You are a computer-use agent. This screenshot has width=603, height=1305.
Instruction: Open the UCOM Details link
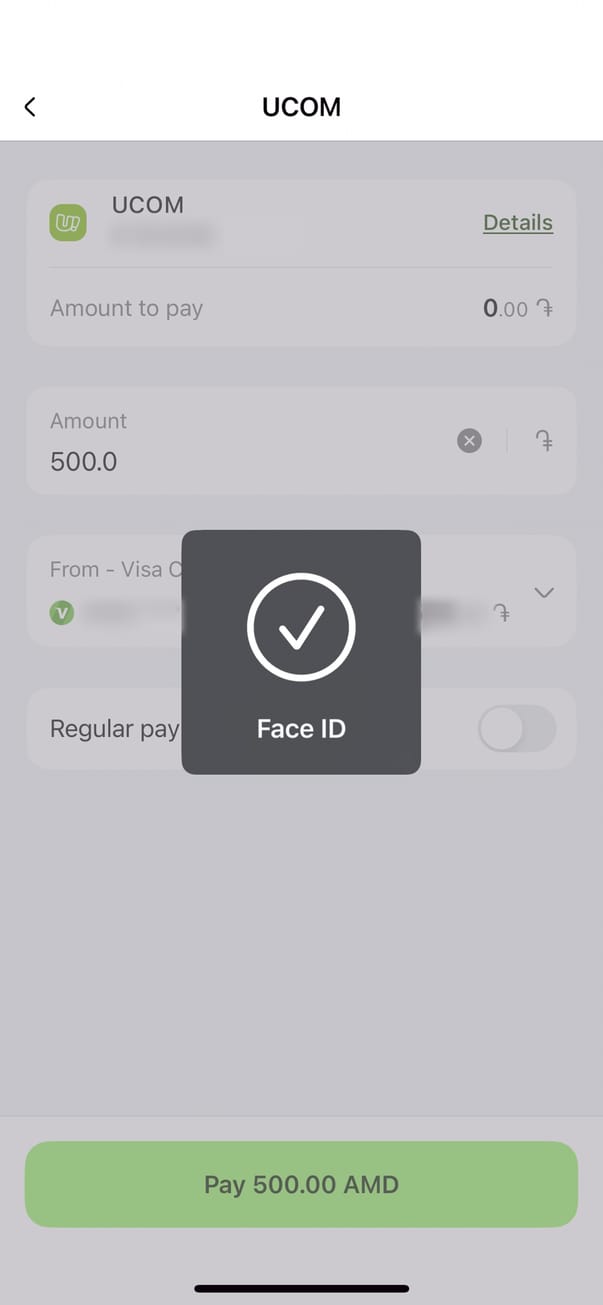click(x=517, y=223)
